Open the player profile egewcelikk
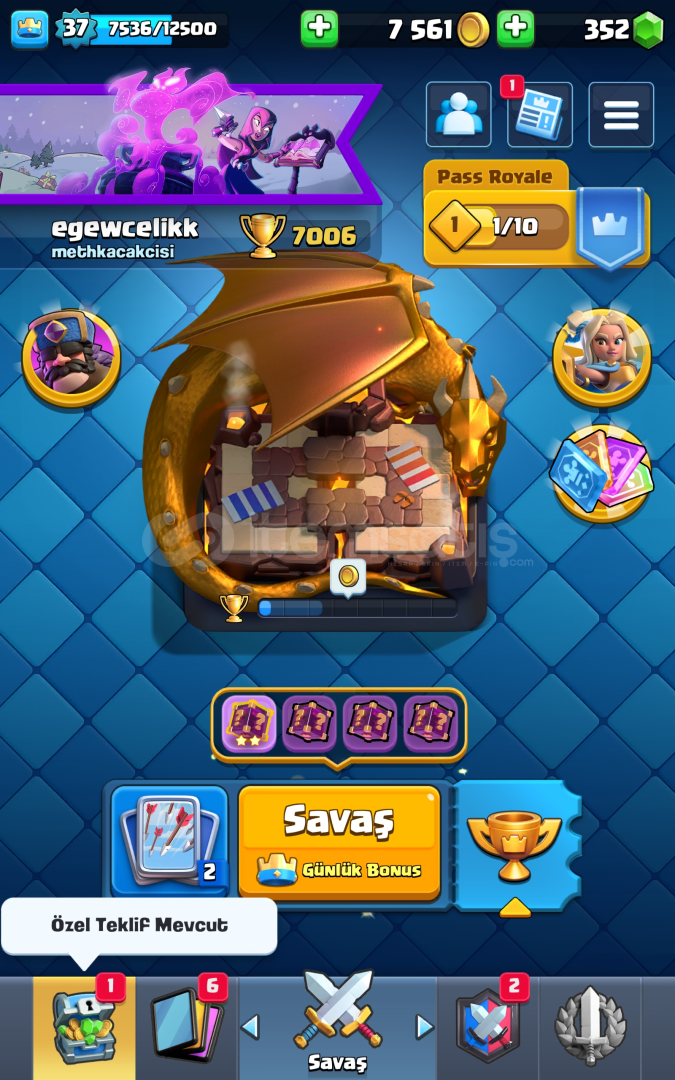This screenshot has width=675, height=1080. tap(125, 238)
